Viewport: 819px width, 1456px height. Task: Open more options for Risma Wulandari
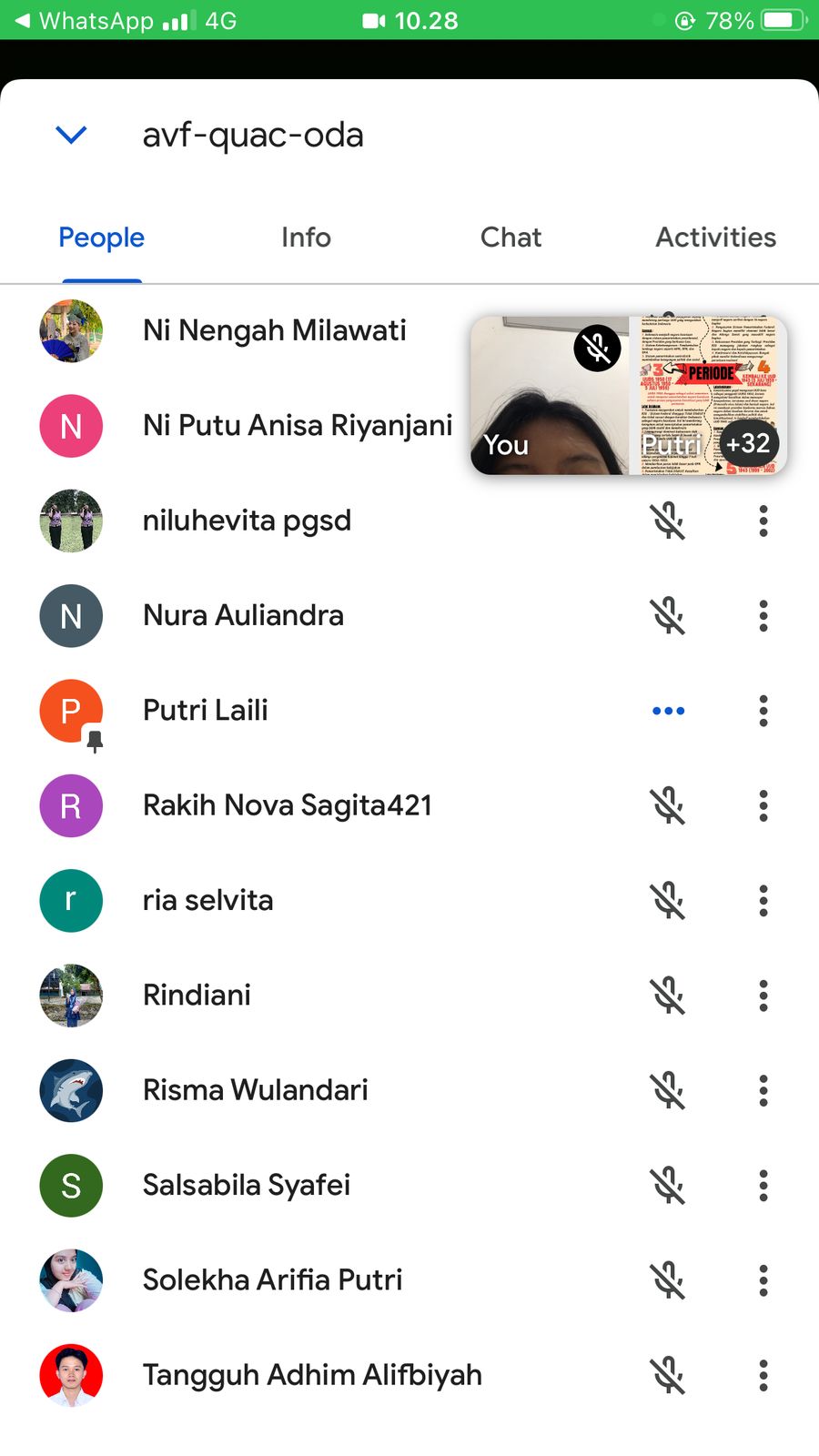pos(763,1090)
